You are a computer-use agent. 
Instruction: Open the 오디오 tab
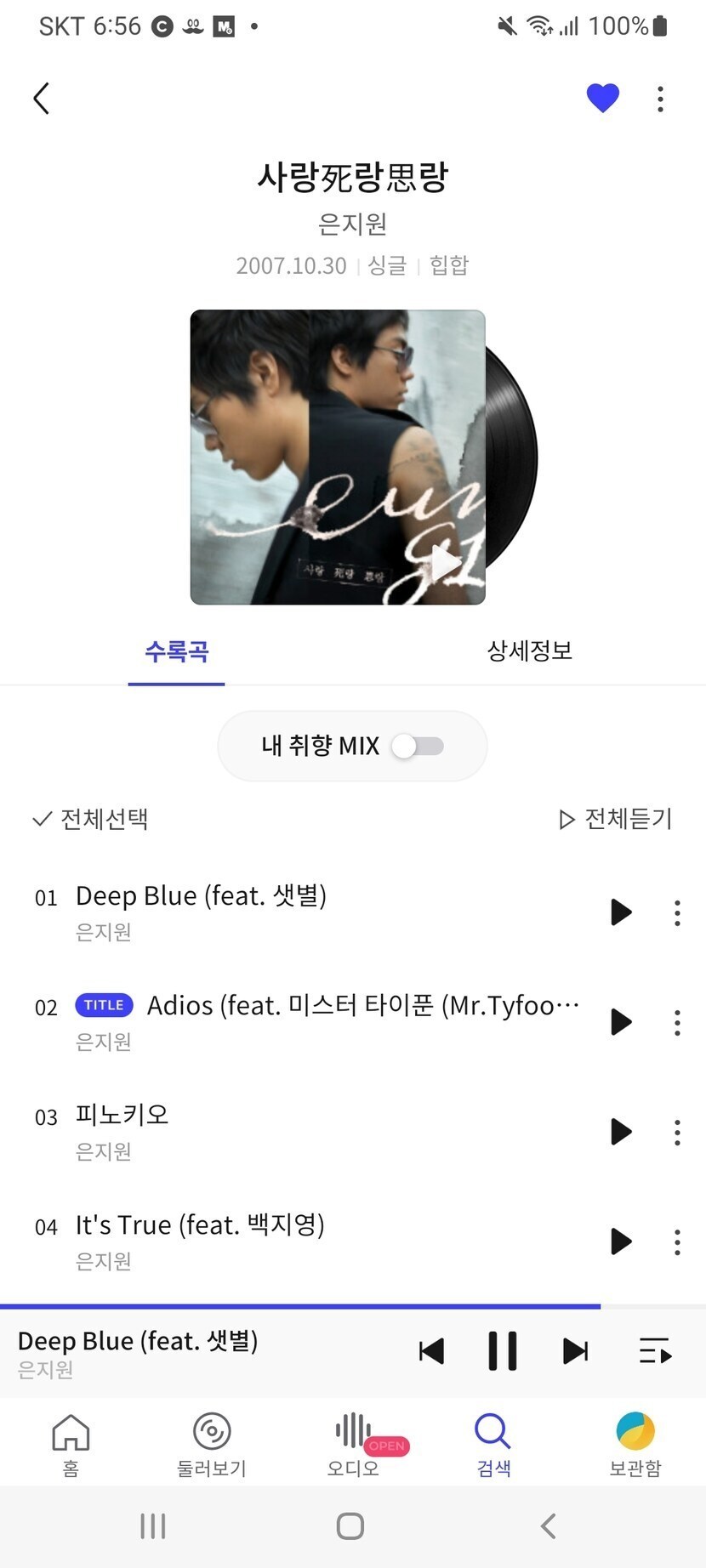pyautogui.click(x=353, y=1444)
